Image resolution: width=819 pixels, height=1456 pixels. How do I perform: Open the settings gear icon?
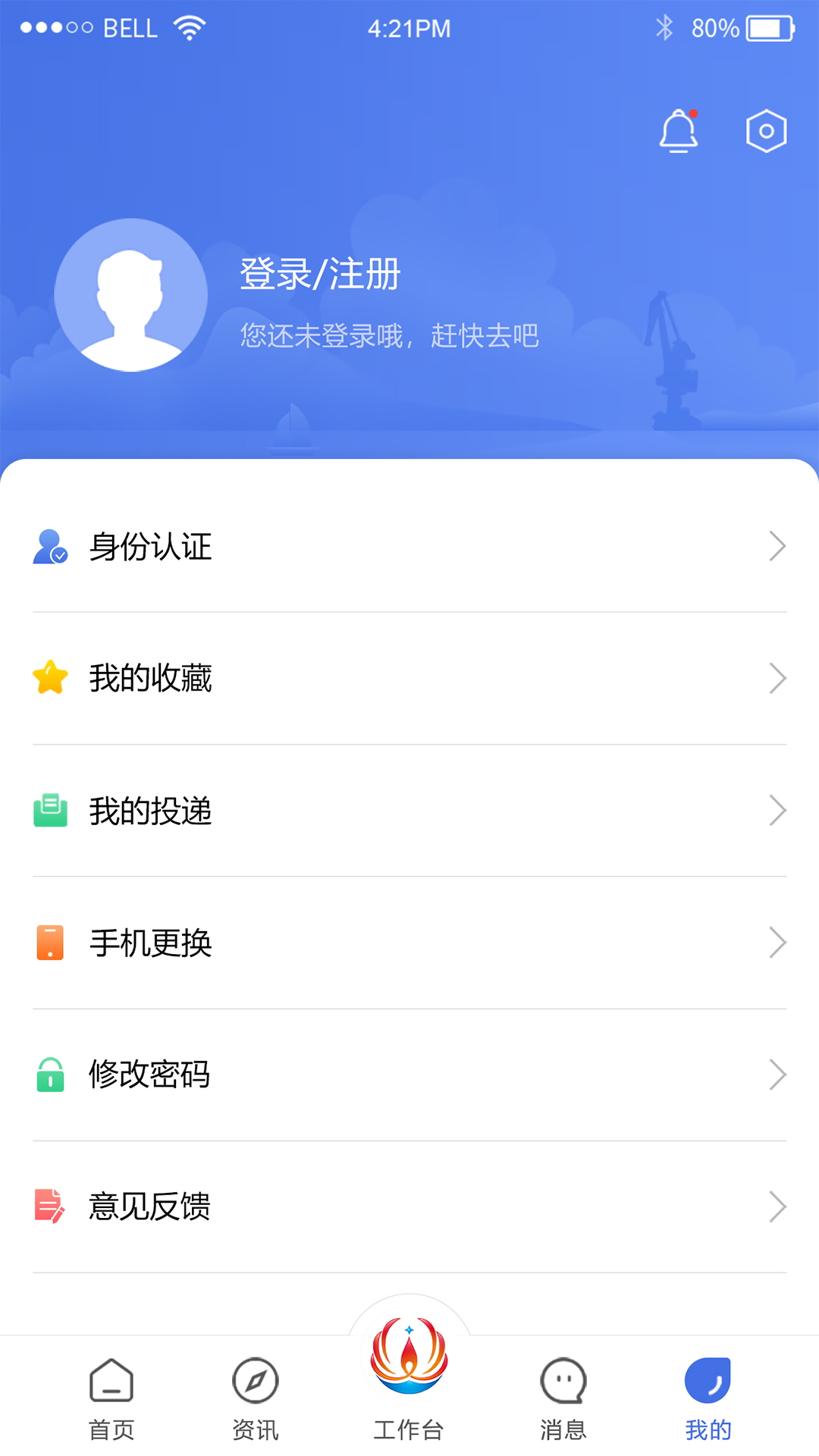(766, 129)
